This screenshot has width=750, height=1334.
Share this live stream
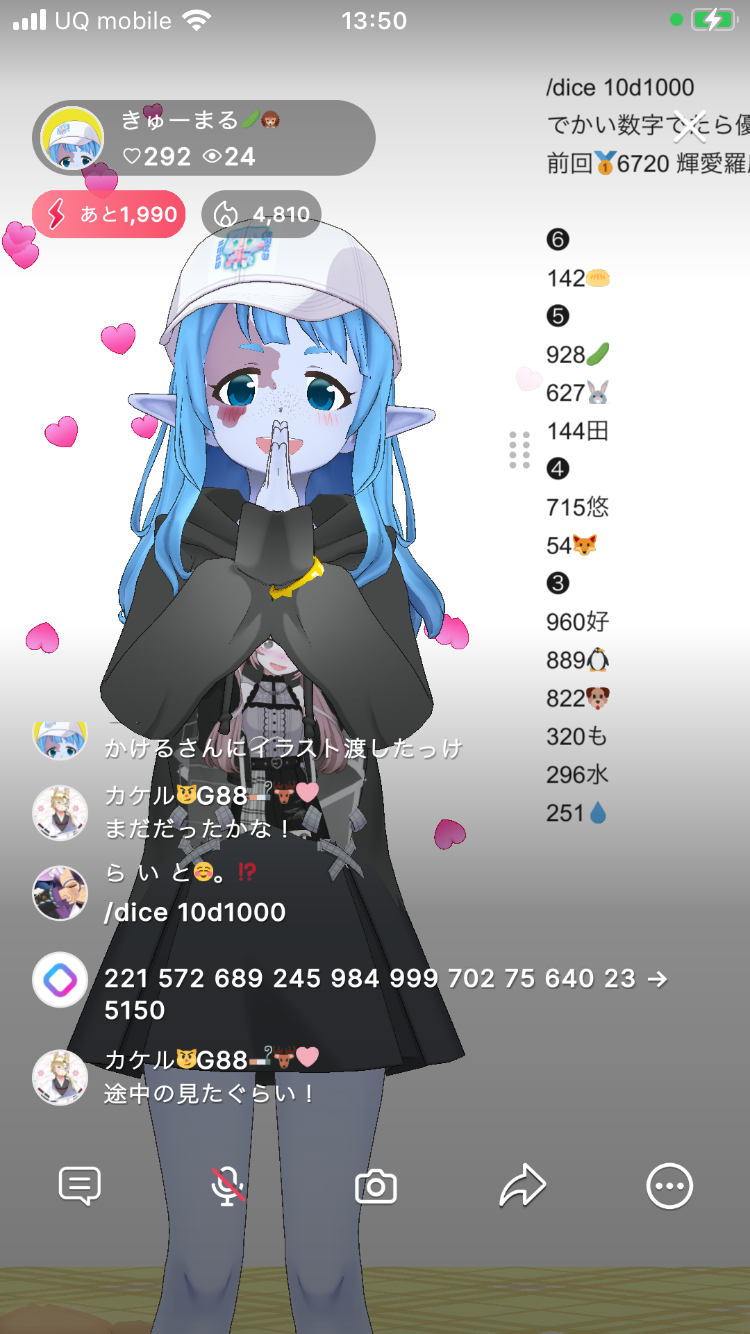523,1187
